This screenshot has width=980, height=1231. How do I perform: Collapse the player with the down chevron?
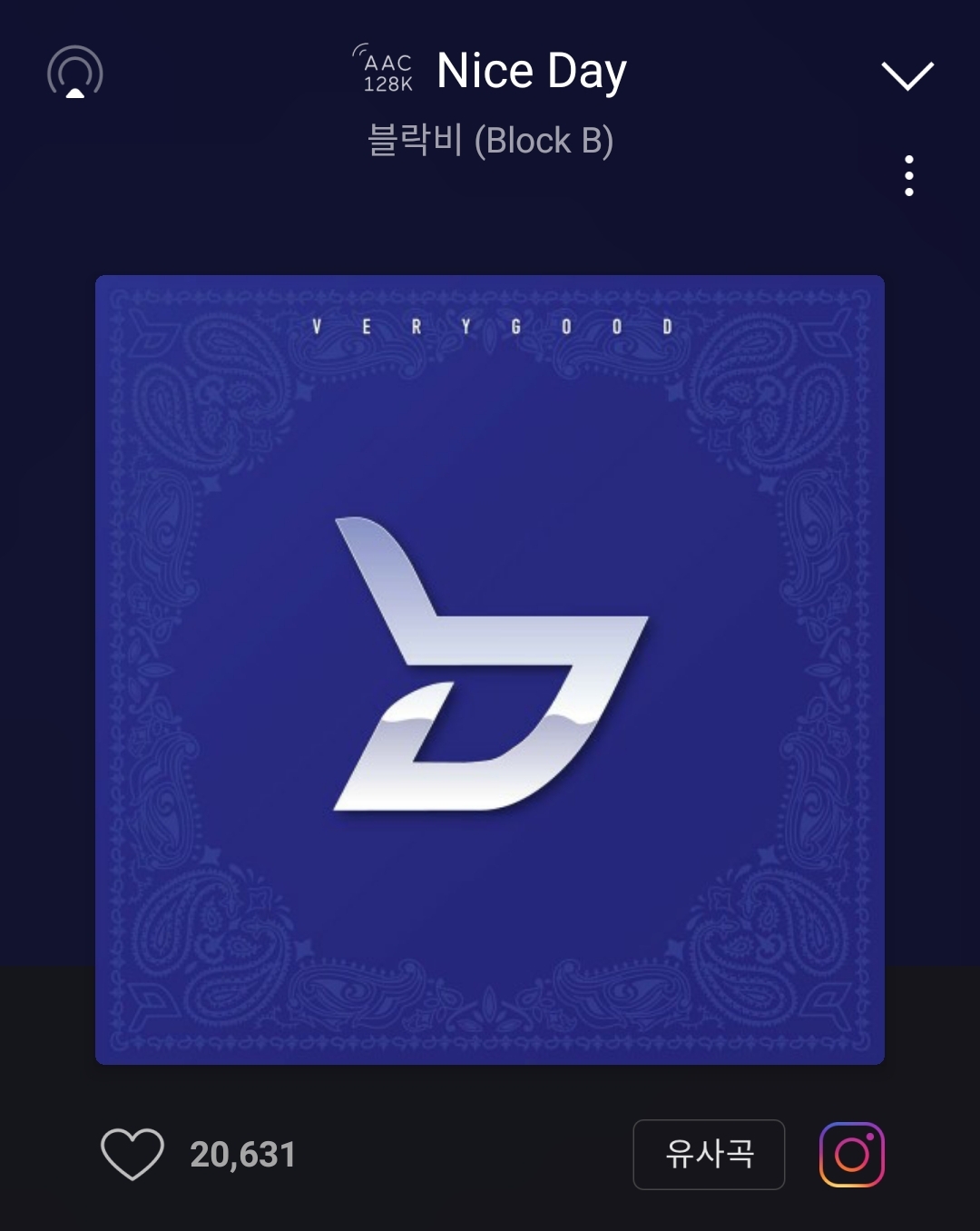click(906, 77)
